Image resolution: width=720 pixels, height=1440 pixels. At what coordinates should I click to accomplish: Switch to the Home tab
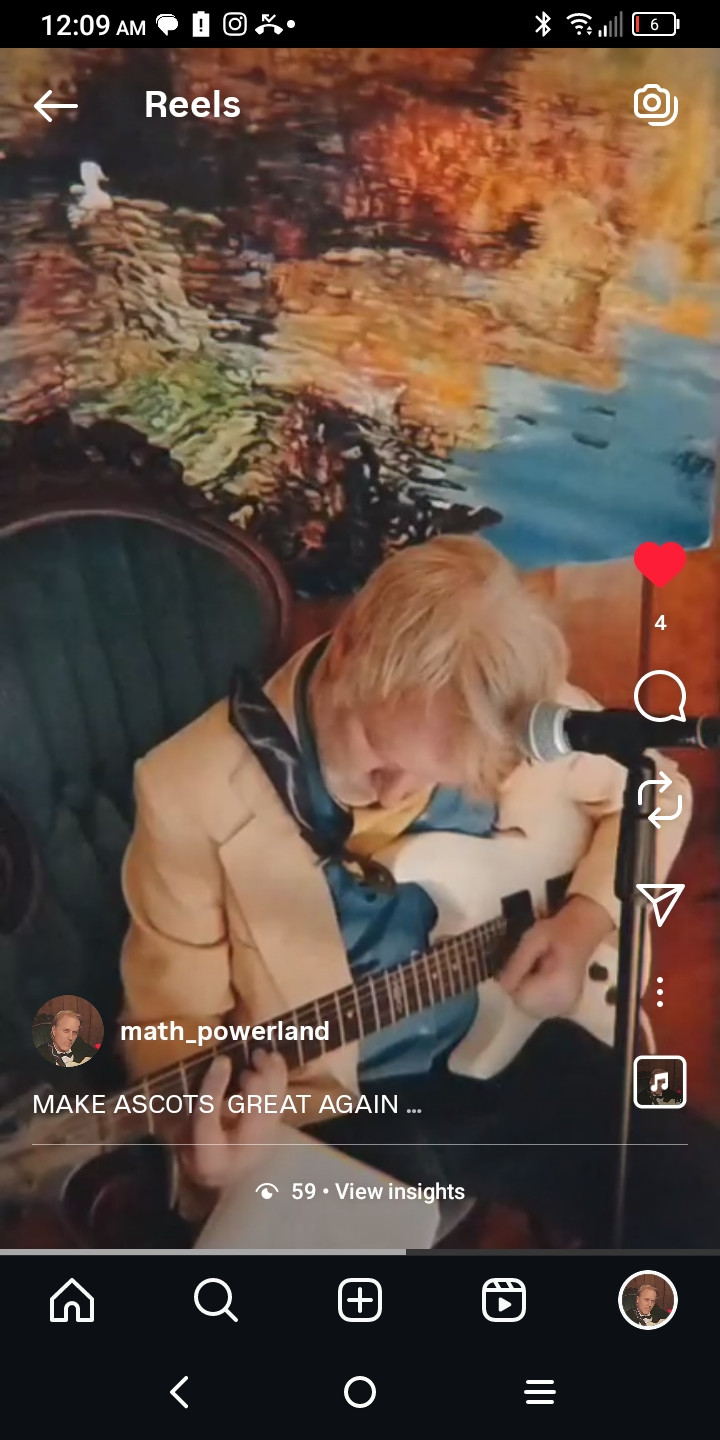tap(72, 1301)
